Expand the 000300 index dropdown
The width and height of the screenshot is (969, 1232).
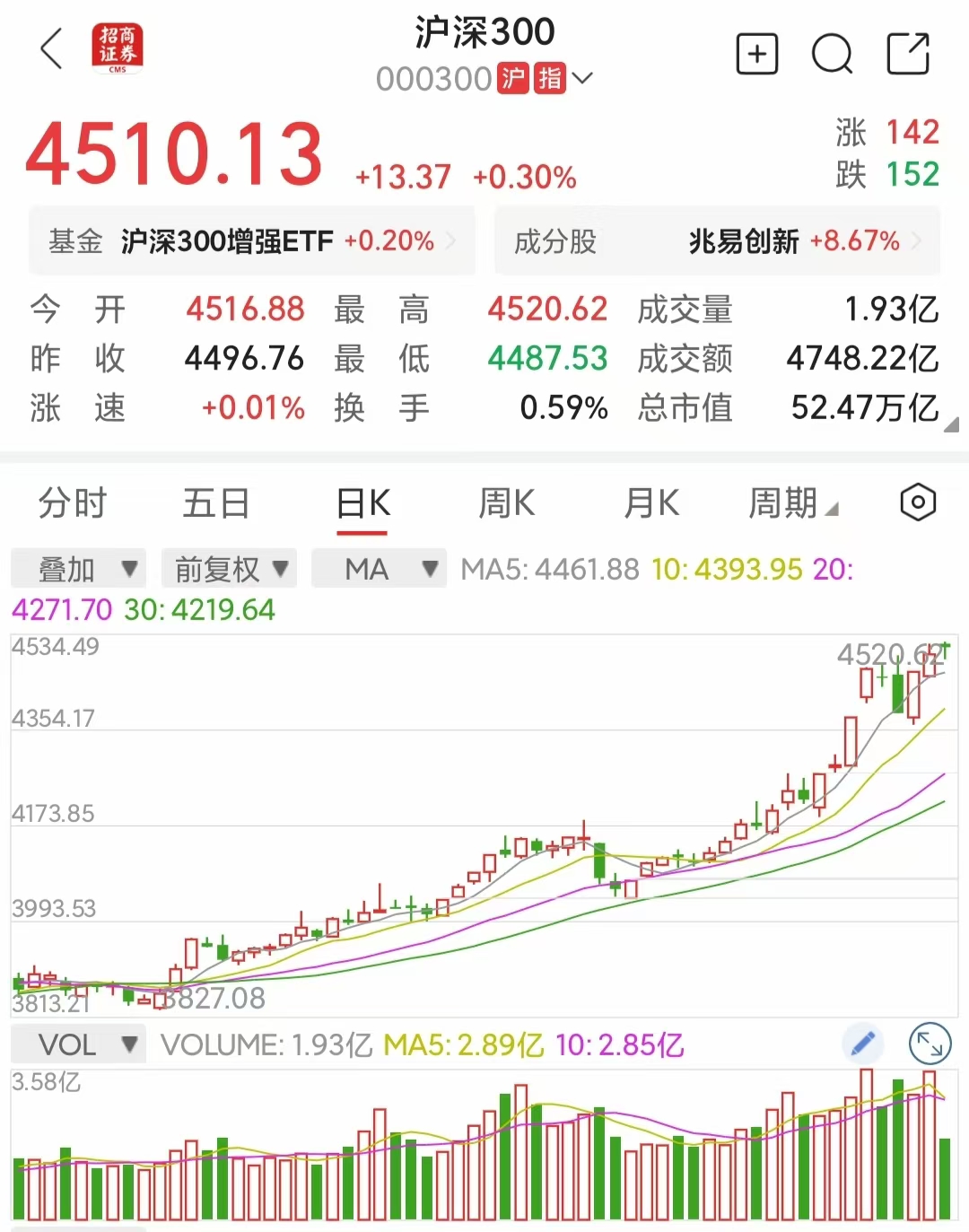582,79
